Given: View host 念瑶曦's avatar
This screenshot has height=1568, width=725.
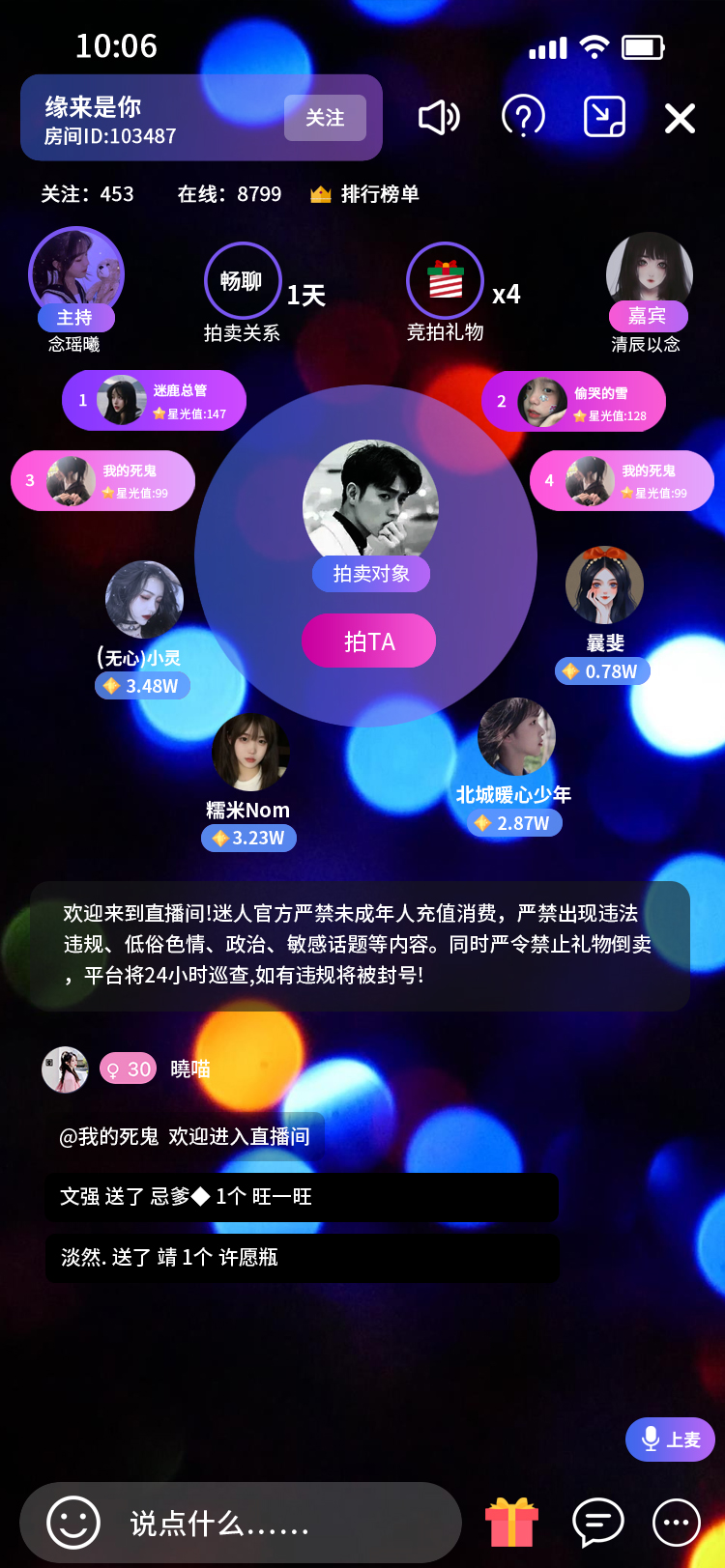Looking at the screenshot, I should (75, 271).
